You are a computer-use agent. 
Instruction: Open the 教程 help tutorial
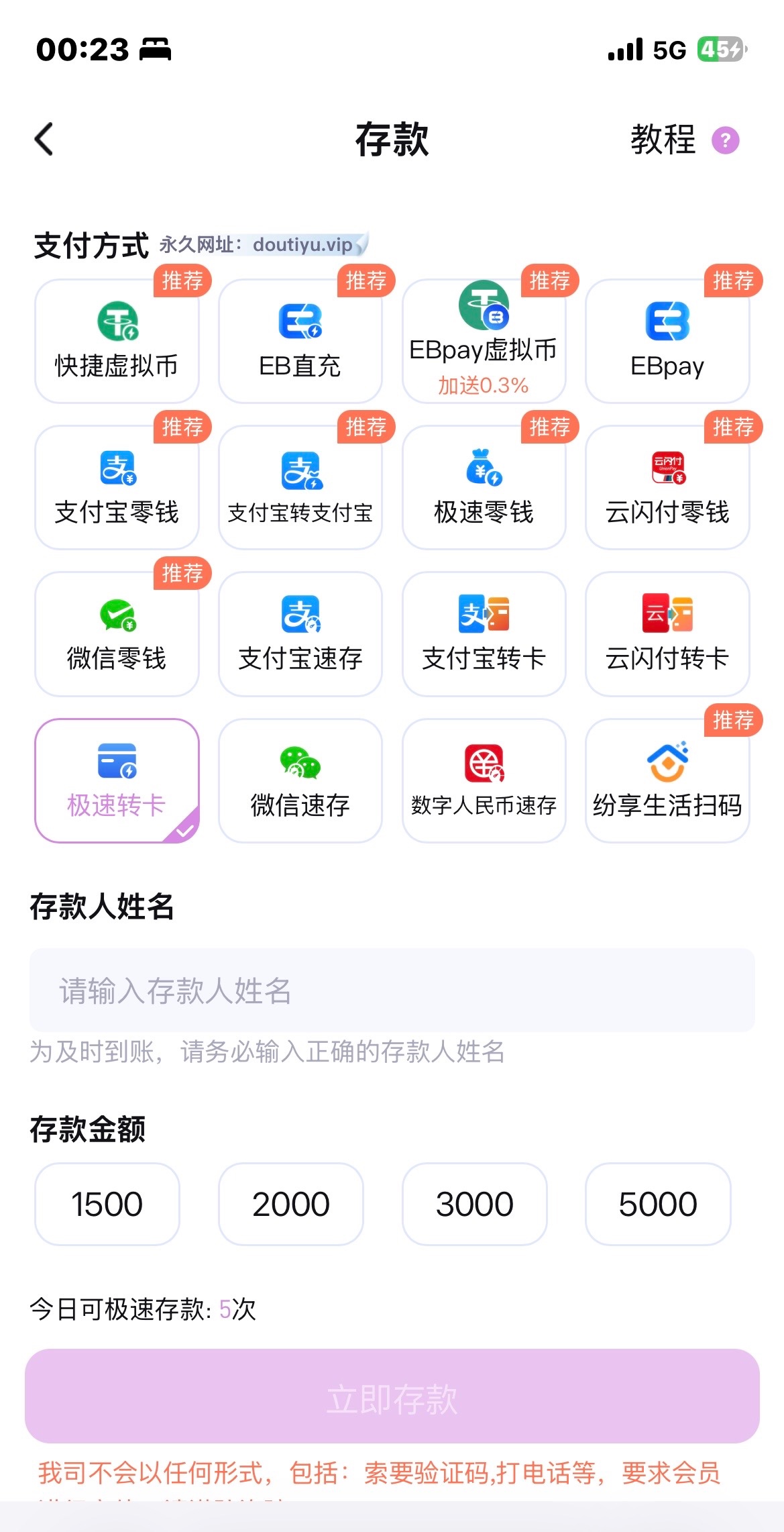coord(683,140)
